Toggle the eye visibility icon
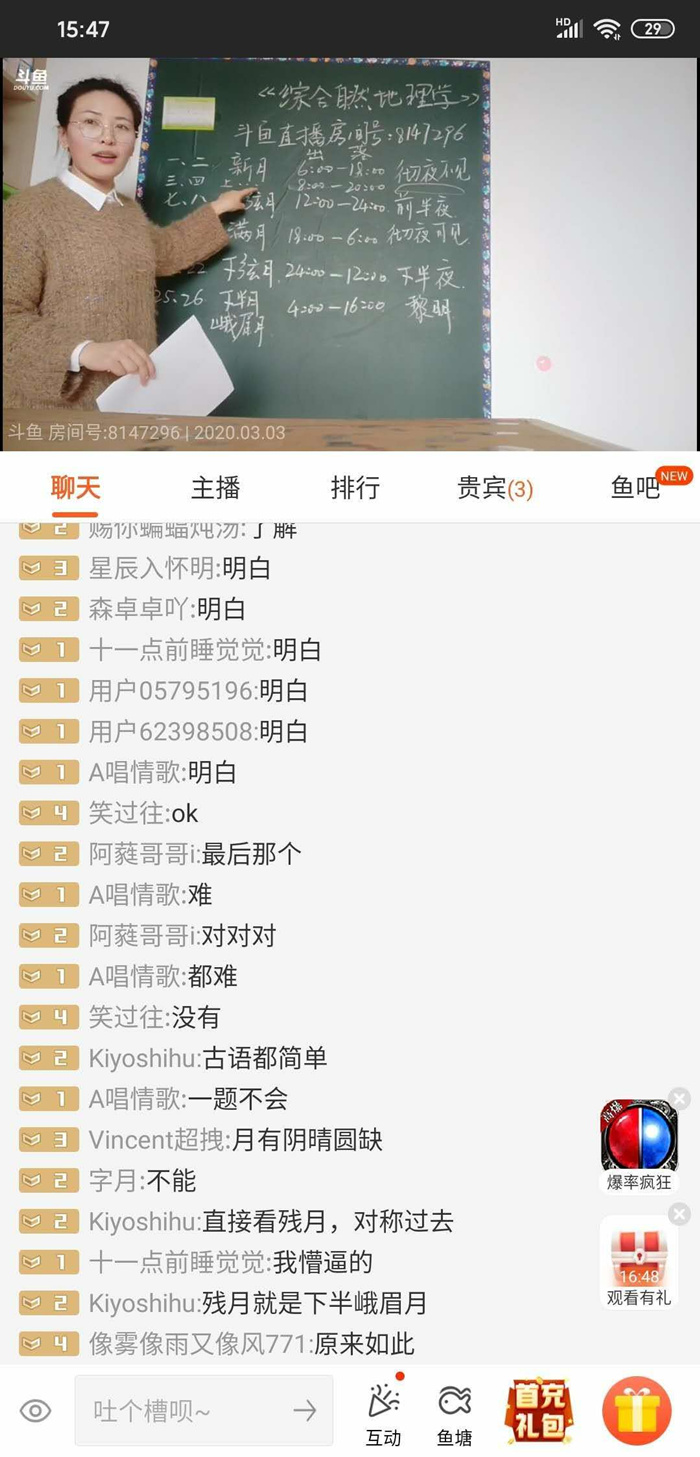This screenshot has height=1457, width=700. point(36,1411)
